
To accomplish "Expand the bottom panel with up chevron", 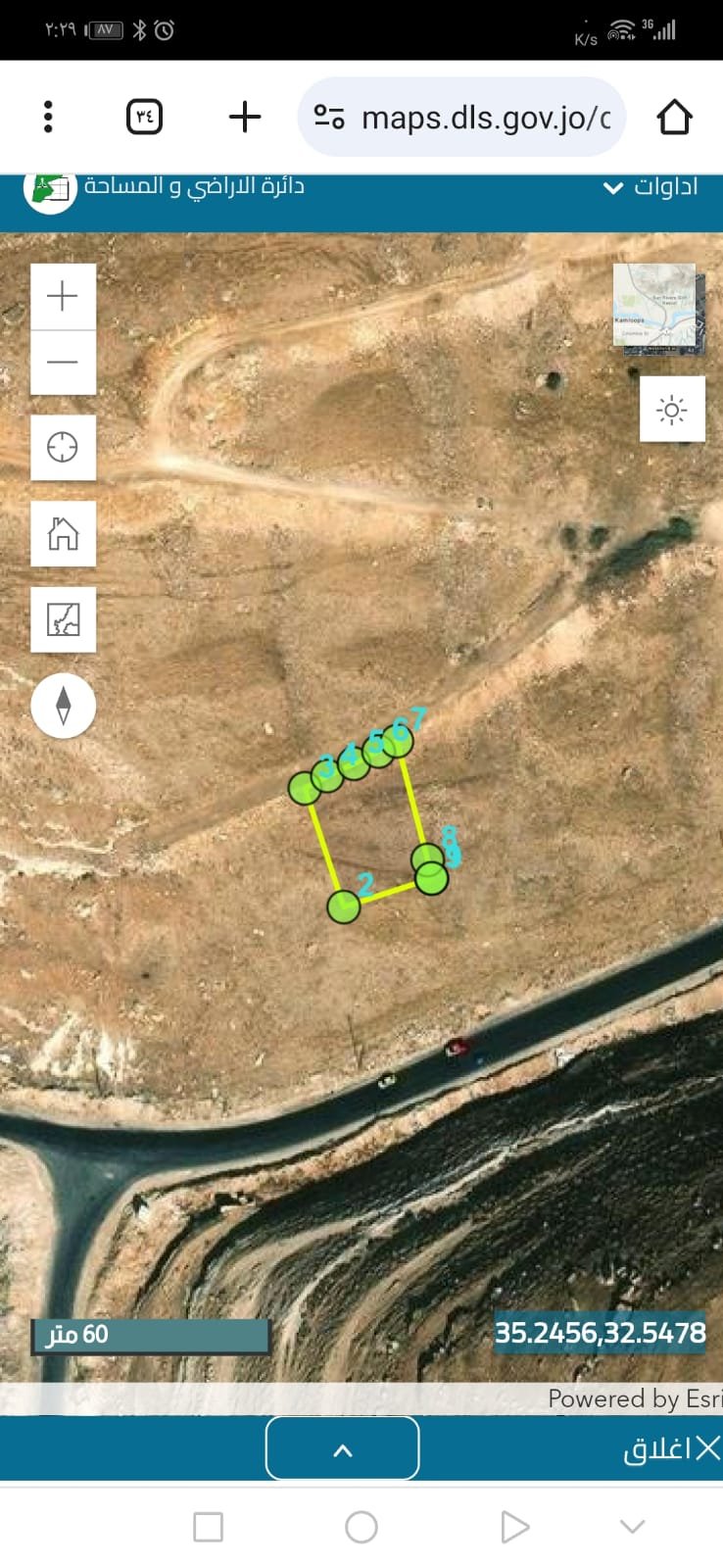I will tap(342, 1449).
